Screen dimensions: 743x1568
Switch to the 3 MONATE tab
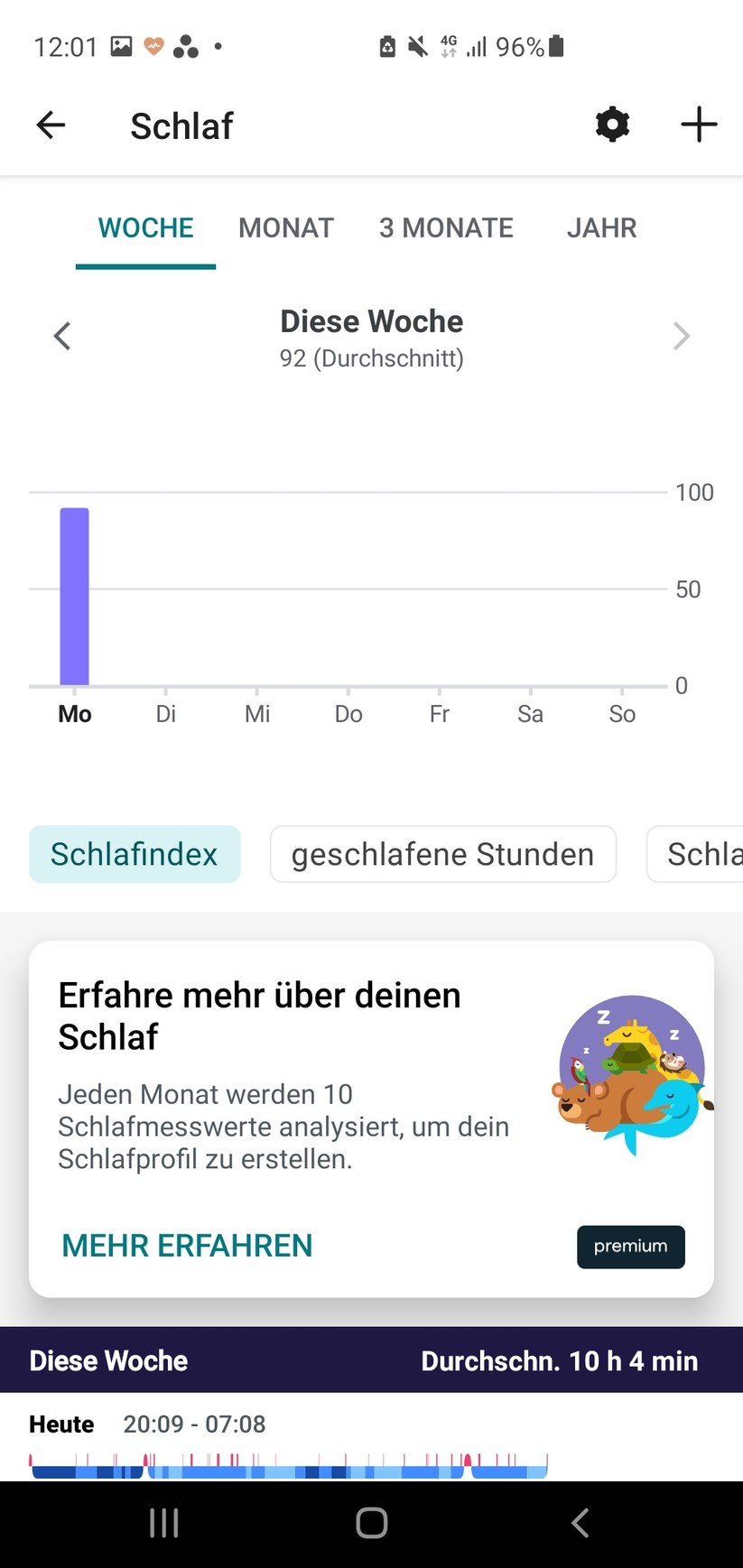(446, 227)
